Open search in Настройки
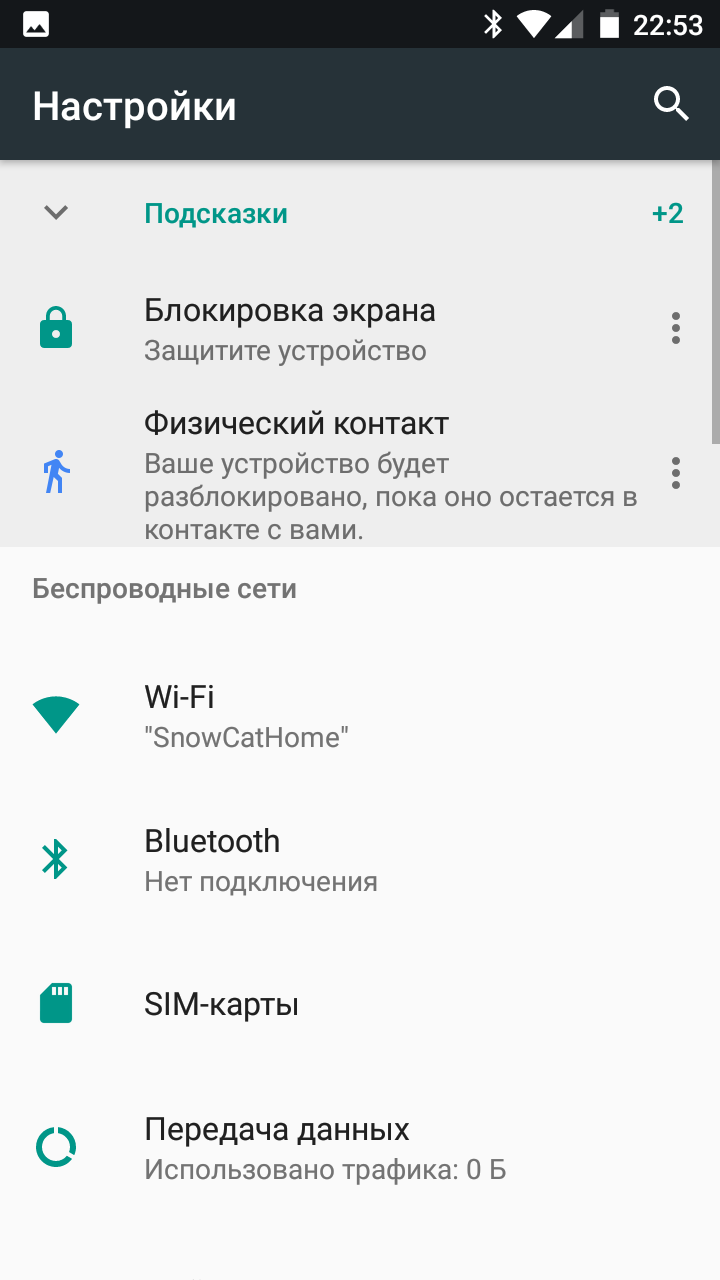 [671, 104]
